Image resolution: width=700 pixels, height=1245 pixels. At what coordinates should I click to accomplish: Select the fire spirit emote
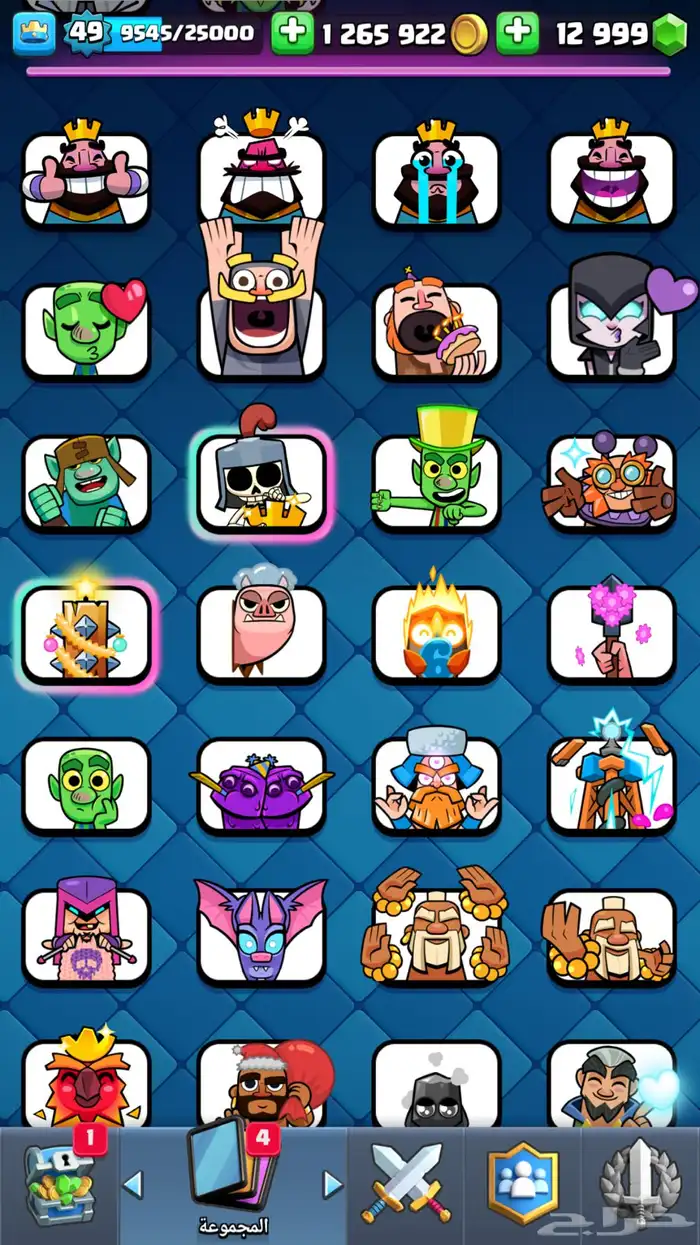click(436, 634)
